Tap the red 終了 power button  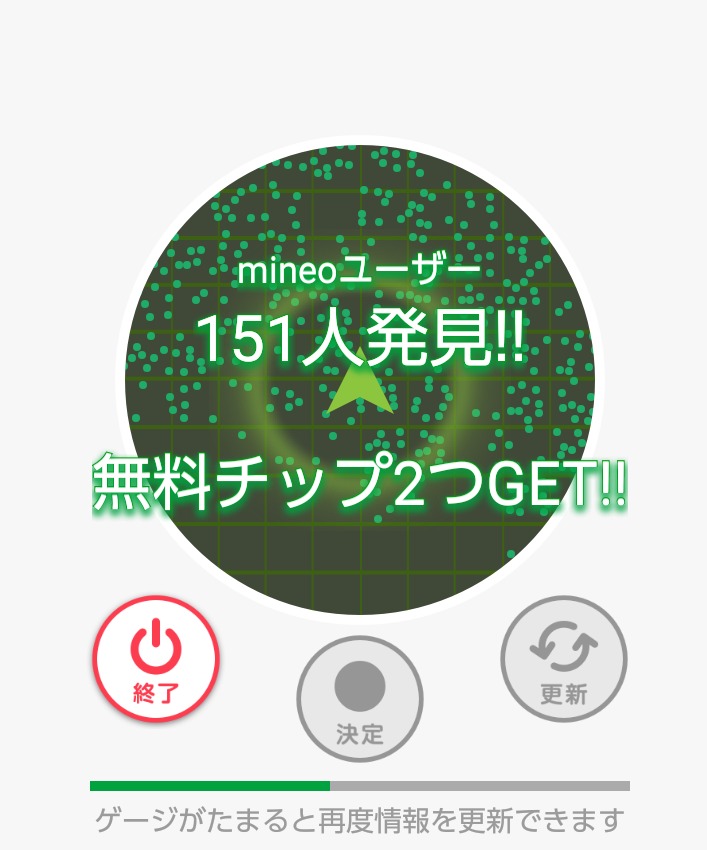(156, 659)
